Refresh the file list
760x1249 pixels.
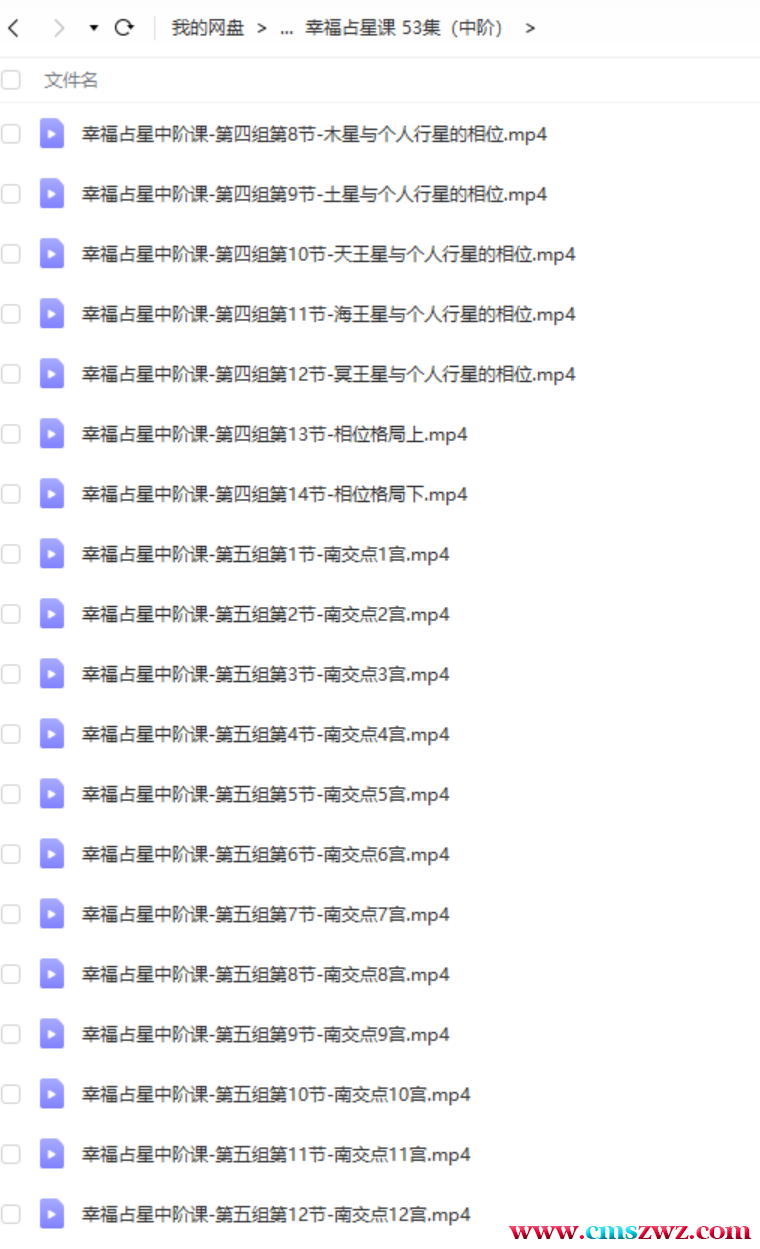pyautogui.click(x=124, y=28)
